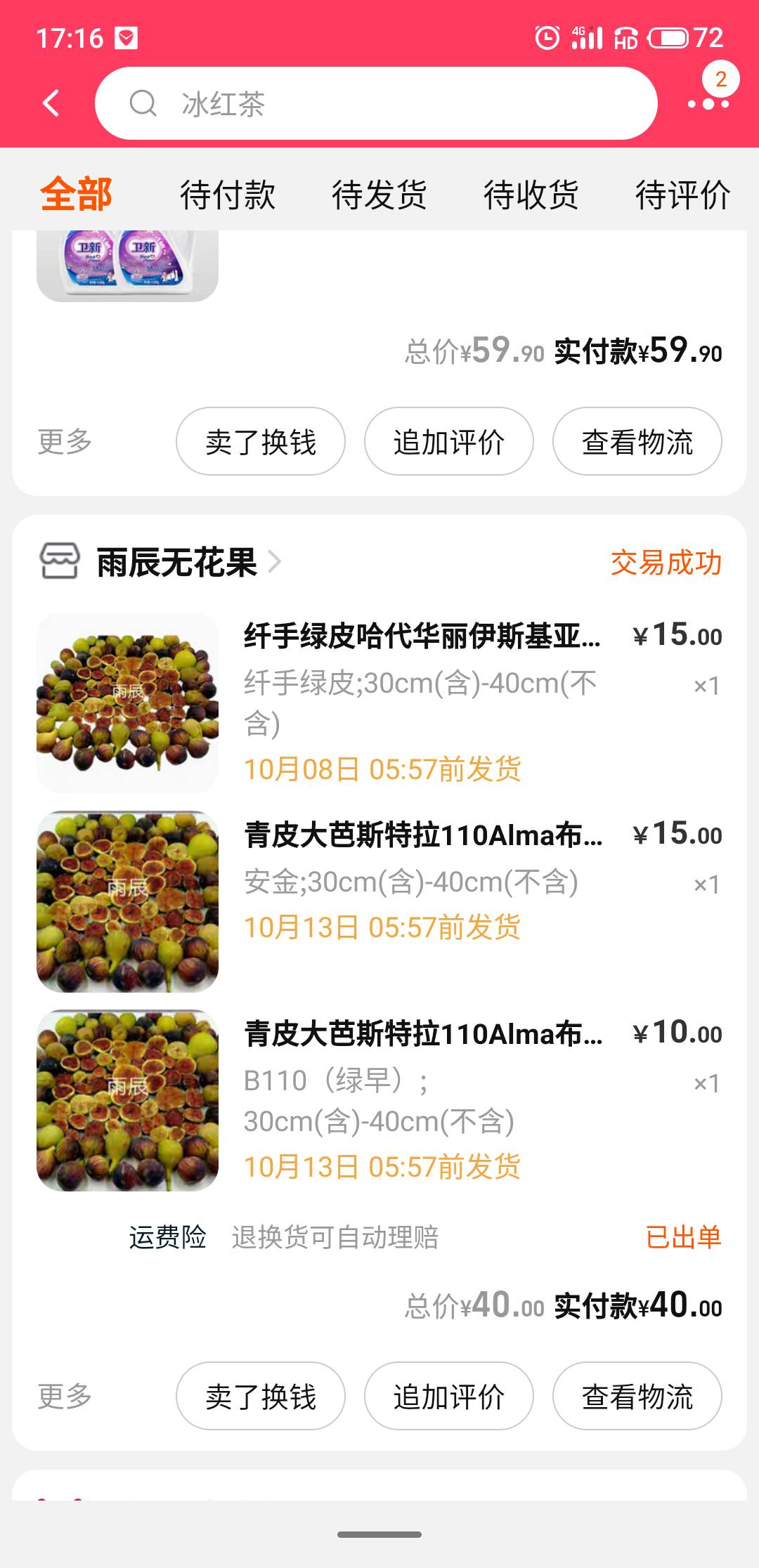The width and height of the screenshot is (759, 1568).
Task: Tap 查看物流 on the ¥59.90 order
Action: click(x=637, y=442)
